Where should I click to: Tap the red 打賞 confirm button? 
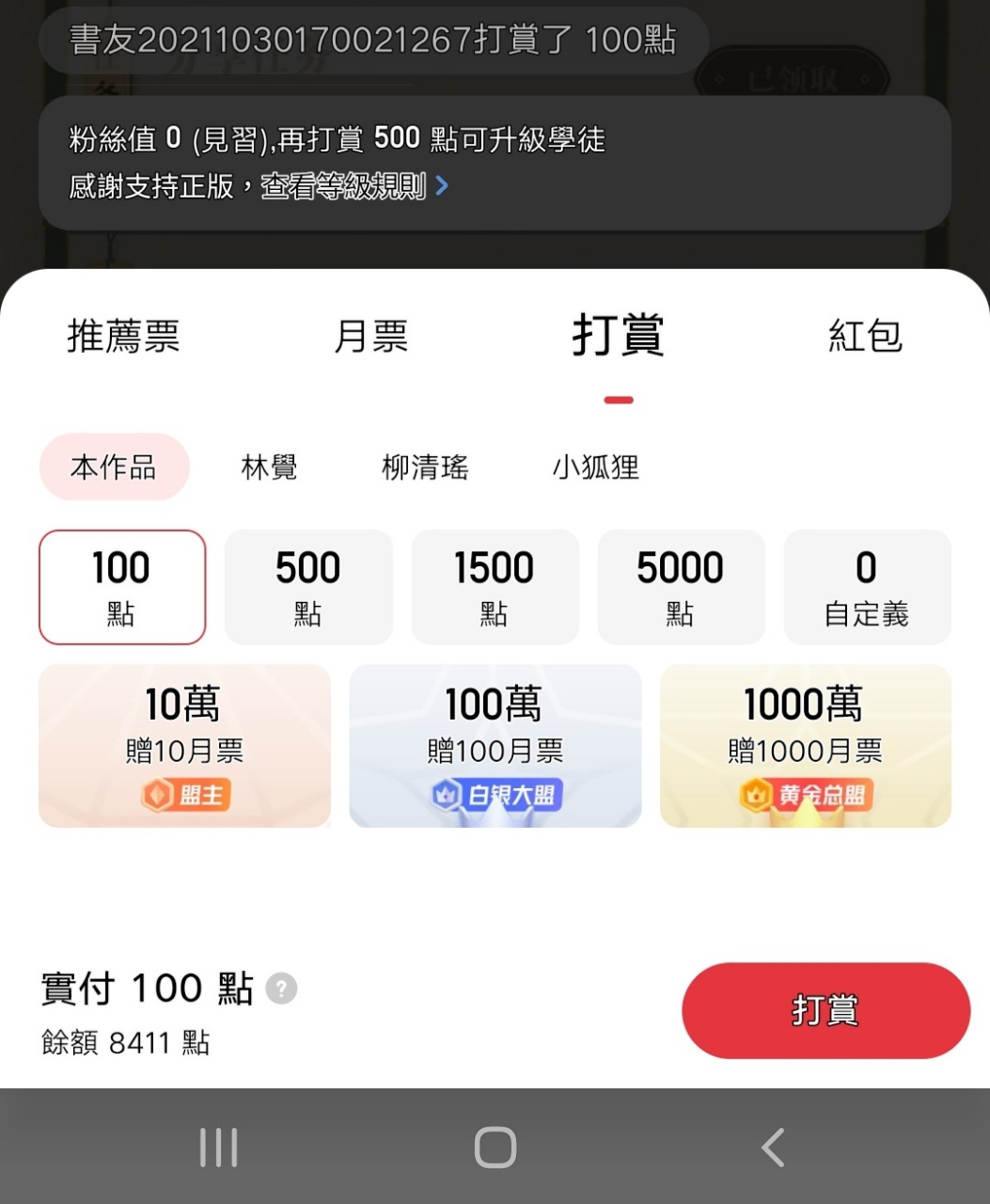pos(825,1010)
